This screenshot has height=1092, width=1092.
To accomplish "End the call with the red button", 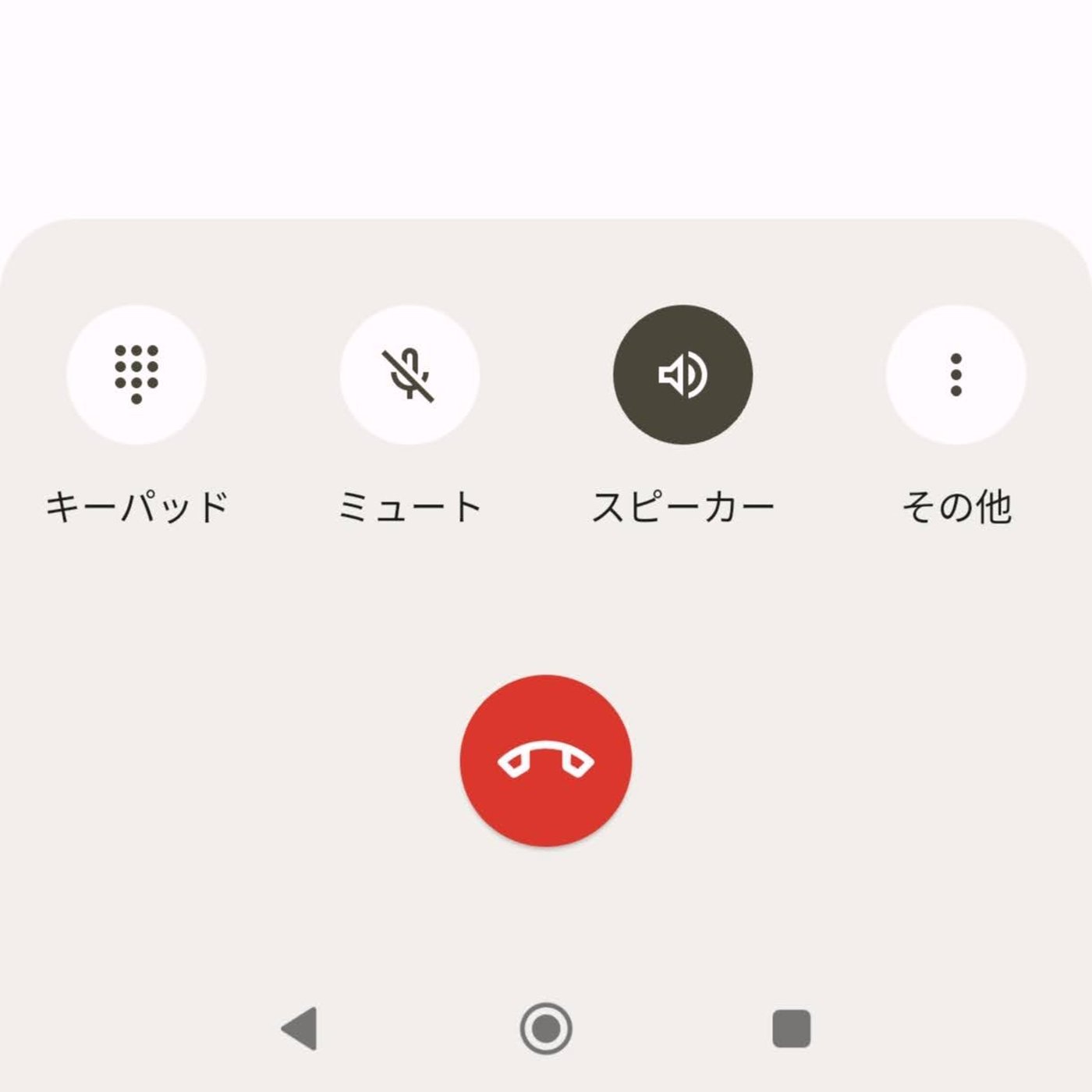I will click(546, 760).
